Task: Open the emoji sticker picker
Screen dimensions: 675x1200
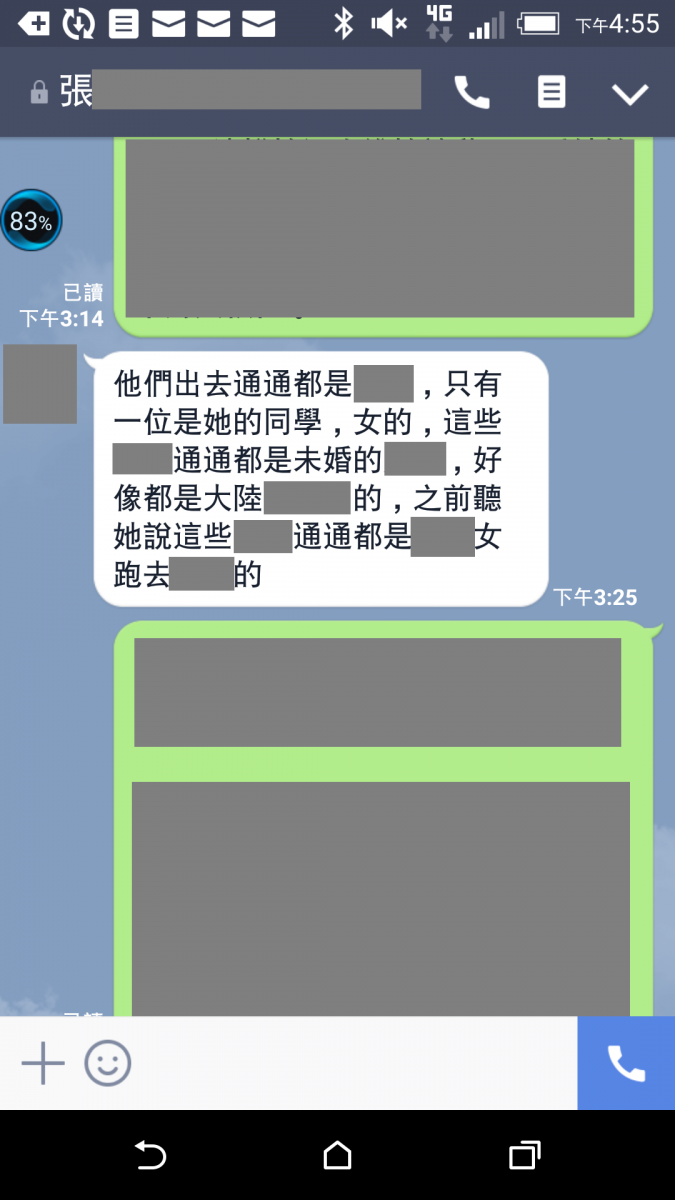Action: pyautogui.click(x=107, y=1063)
